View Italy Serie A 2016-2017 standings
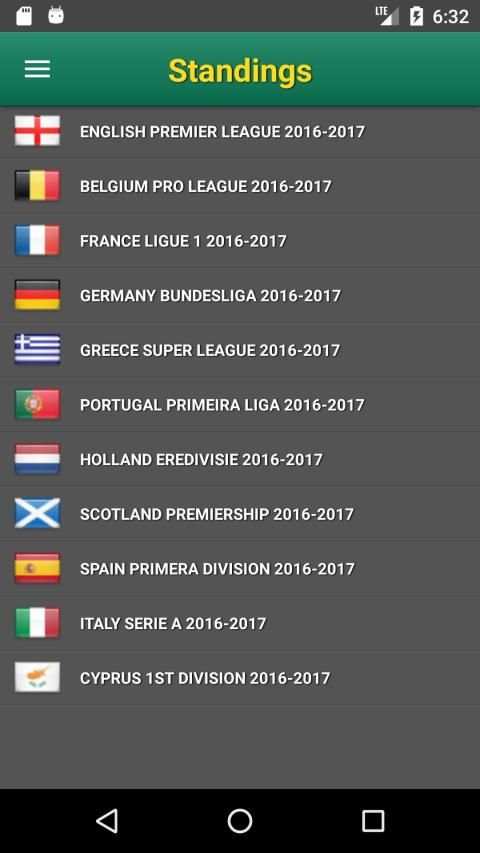The image size is (480, 853). 240,623
